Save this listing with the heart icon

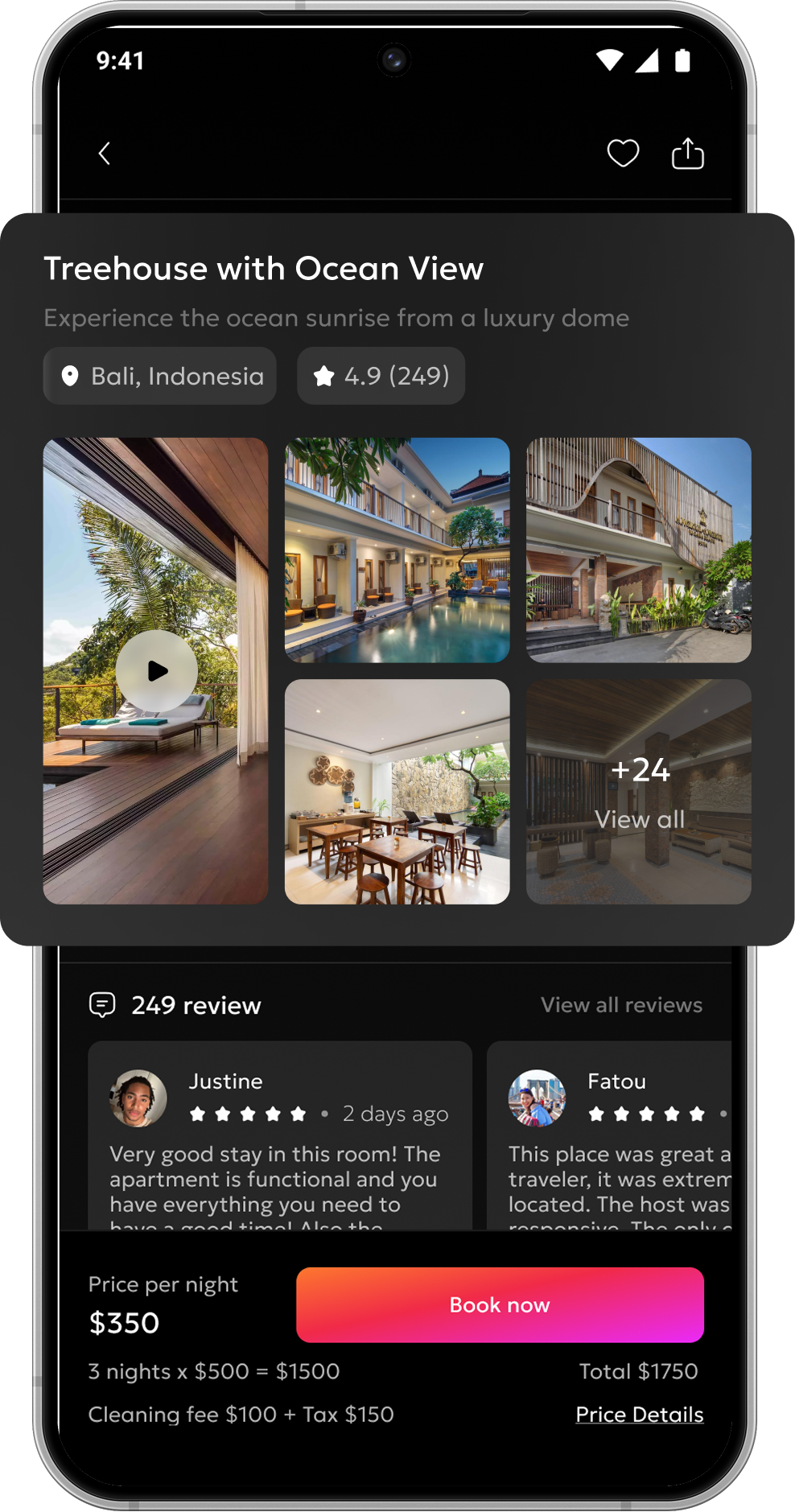point(623,153)
